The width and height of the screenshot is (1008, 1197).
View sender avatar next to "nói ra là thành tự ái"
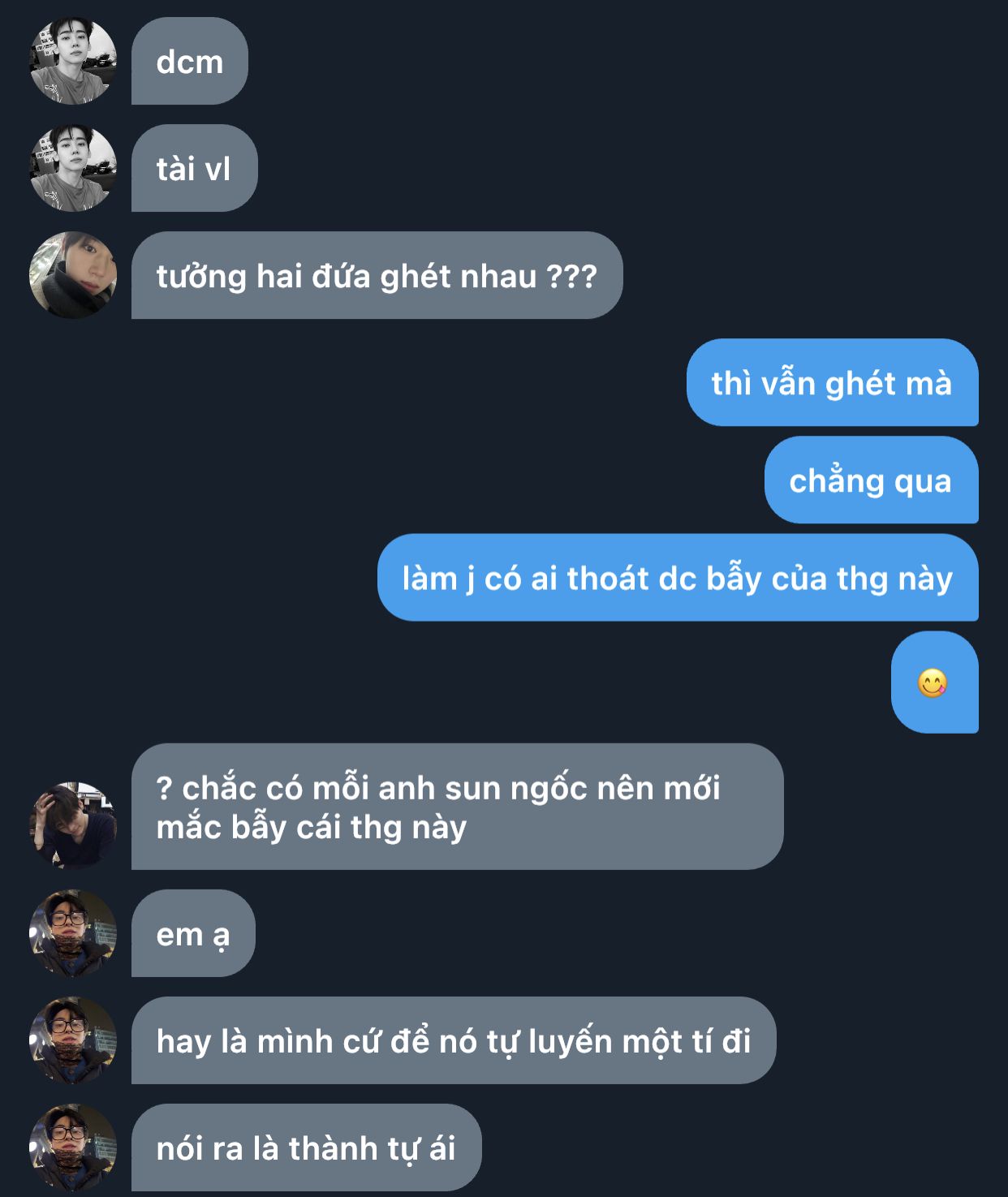tap(73, 1147)
